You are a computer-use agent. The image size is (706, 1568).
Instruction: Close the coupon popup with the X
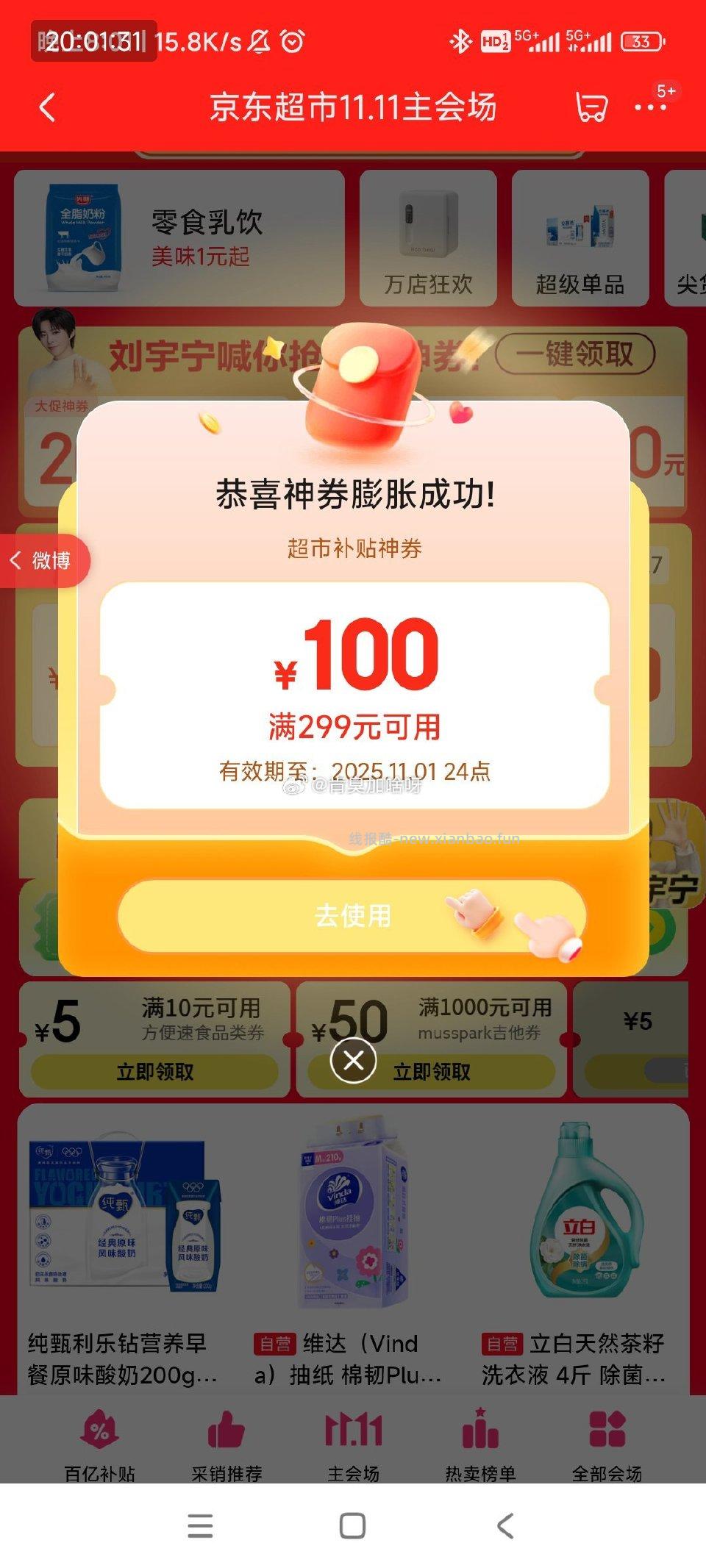(352, 1060)
